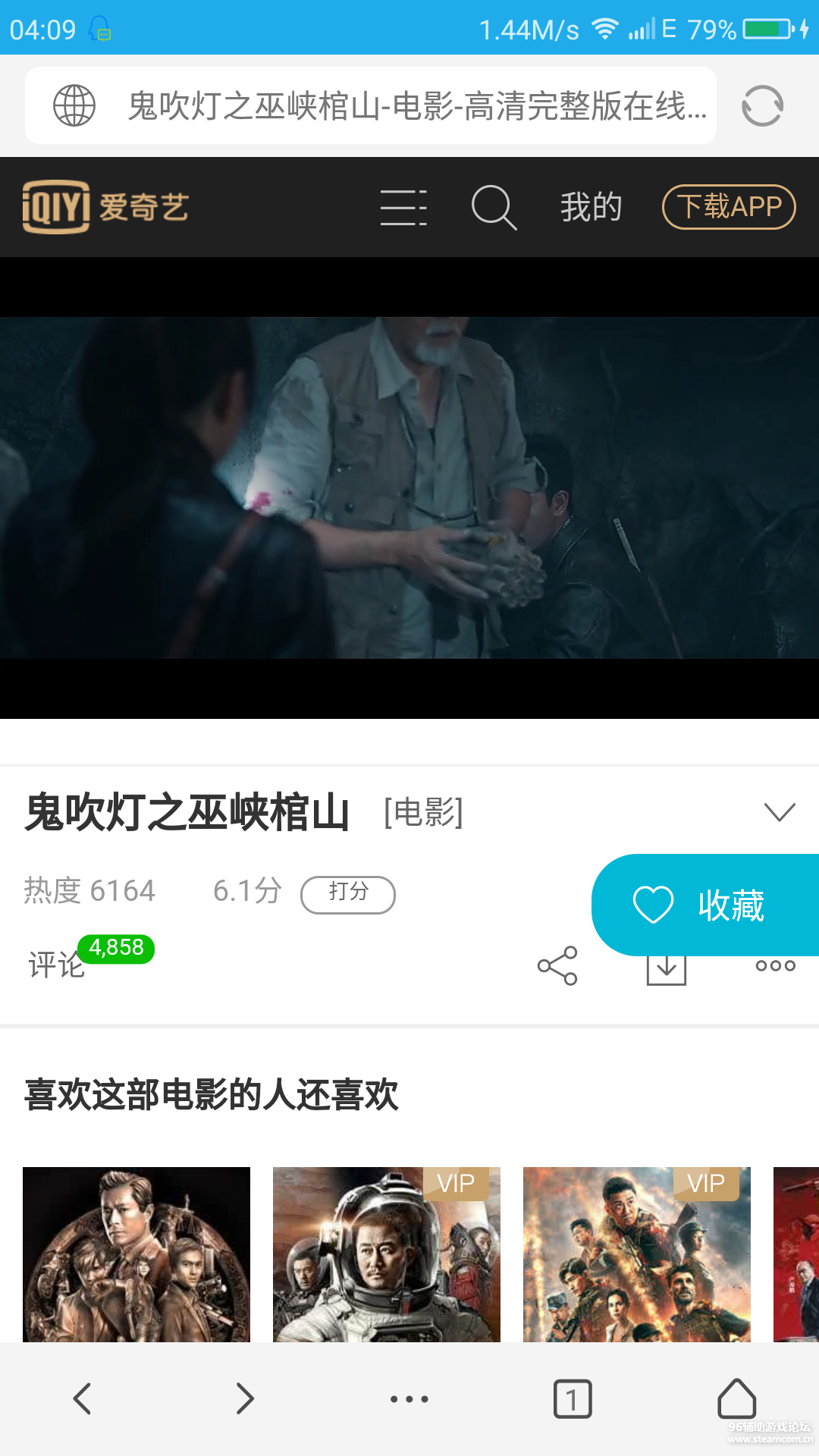819x1456 pixels.
Task: Open the search on iQIYI
Action: click(494, 207)
